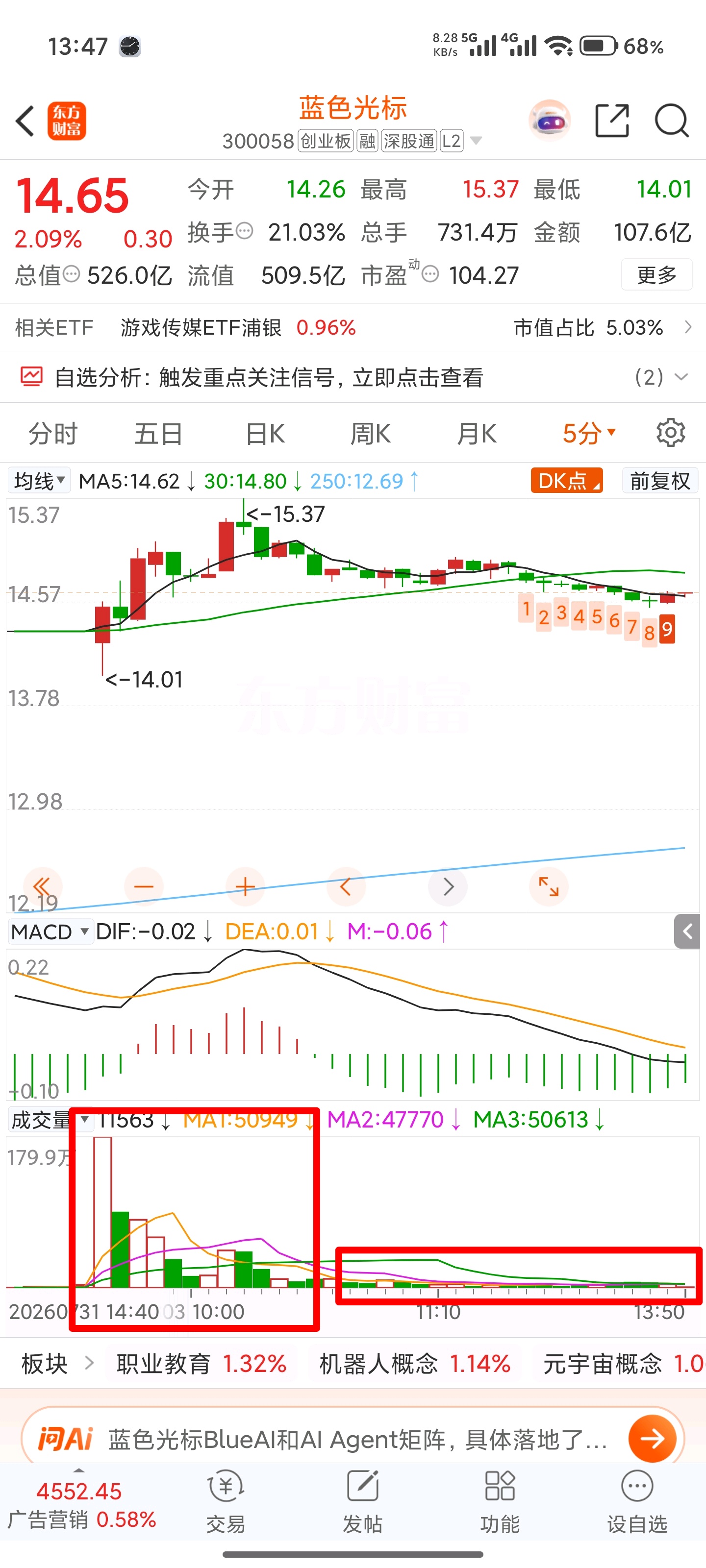The width and height of the screenshot is (706, 1568).
Task: Select the 日K chart tab
Action: [265, 434]
